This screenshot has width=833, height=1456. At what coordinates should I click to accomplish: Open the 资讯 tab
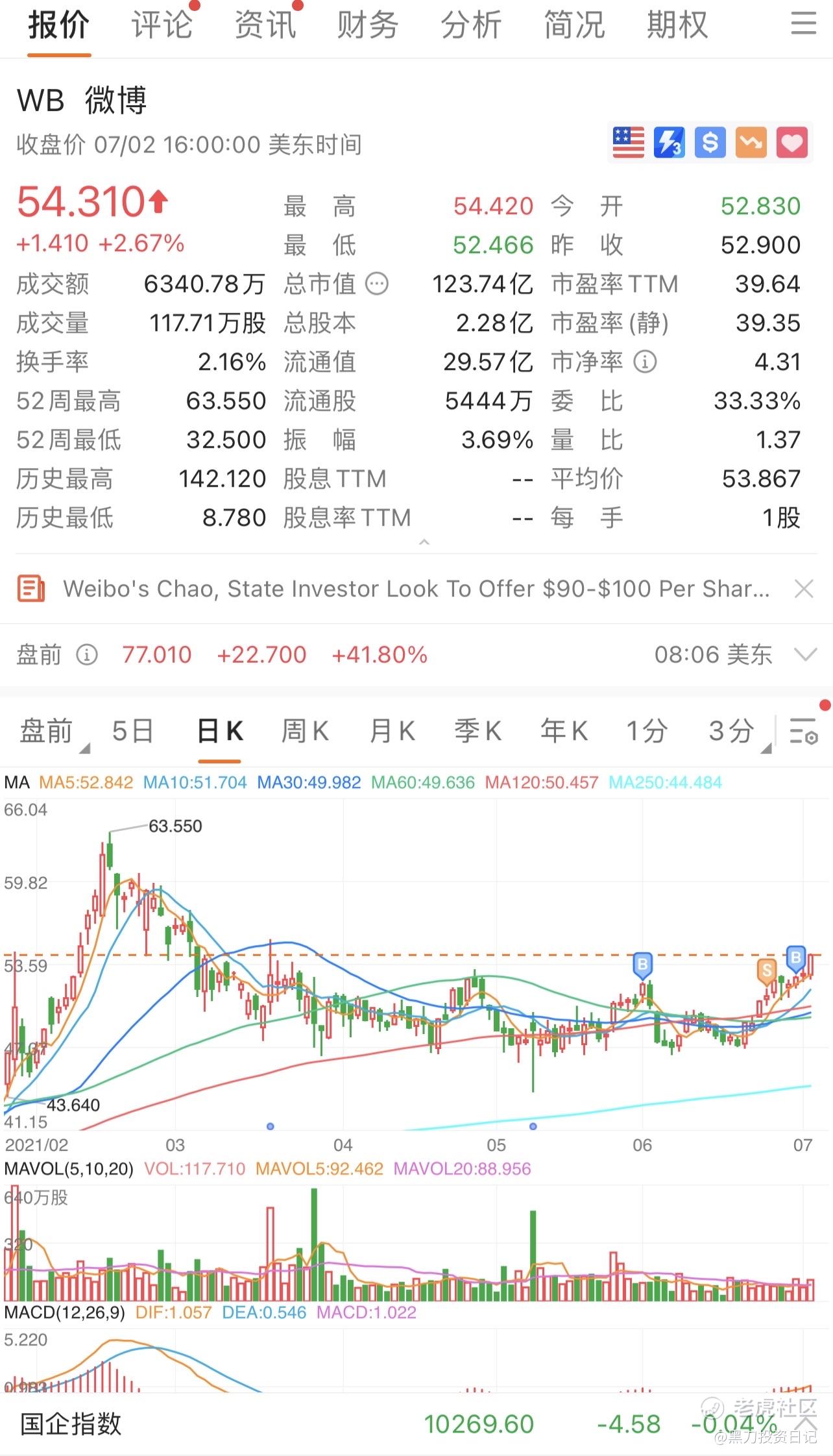[x=265, y=26]
